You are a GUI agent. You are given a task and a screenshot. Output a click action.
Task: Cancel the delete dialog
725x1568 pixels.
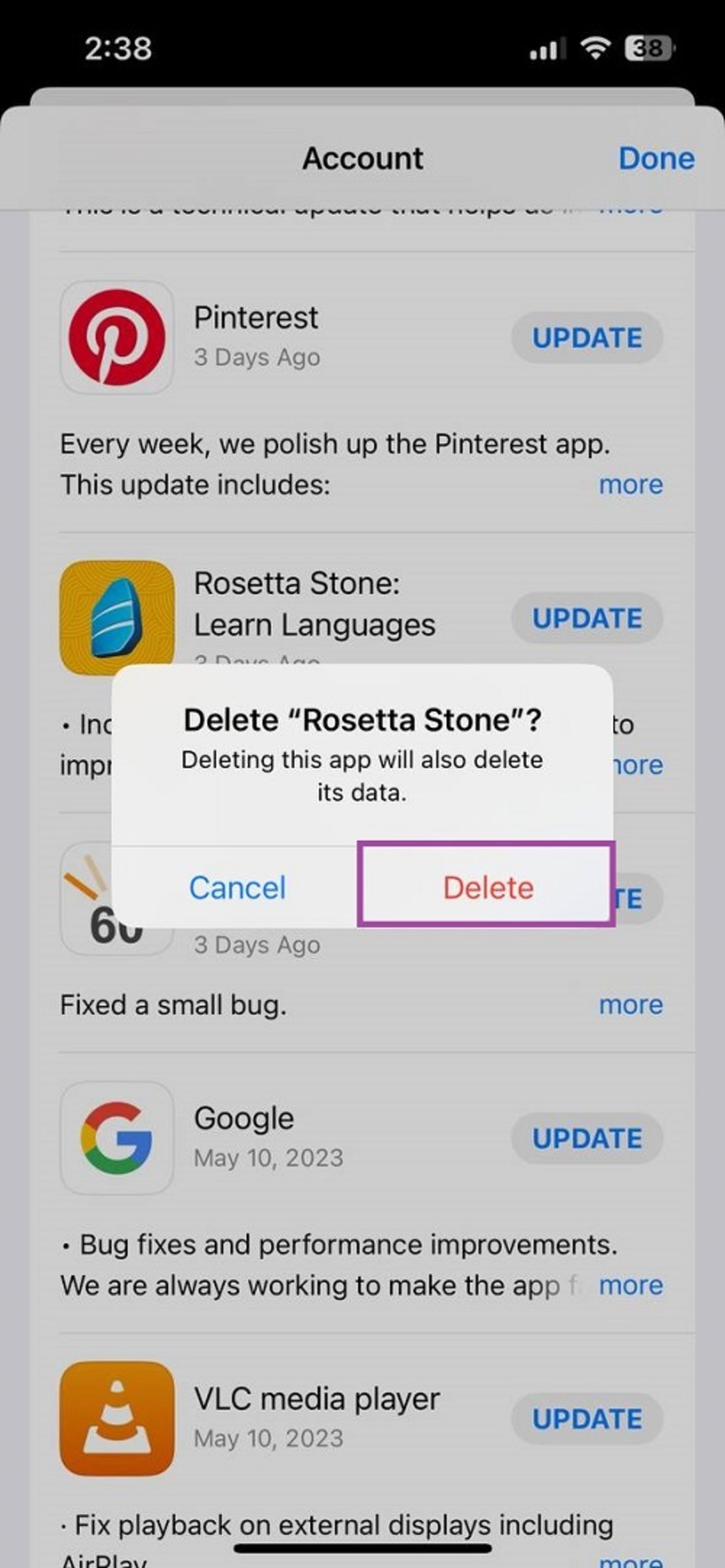pos(237,888)
